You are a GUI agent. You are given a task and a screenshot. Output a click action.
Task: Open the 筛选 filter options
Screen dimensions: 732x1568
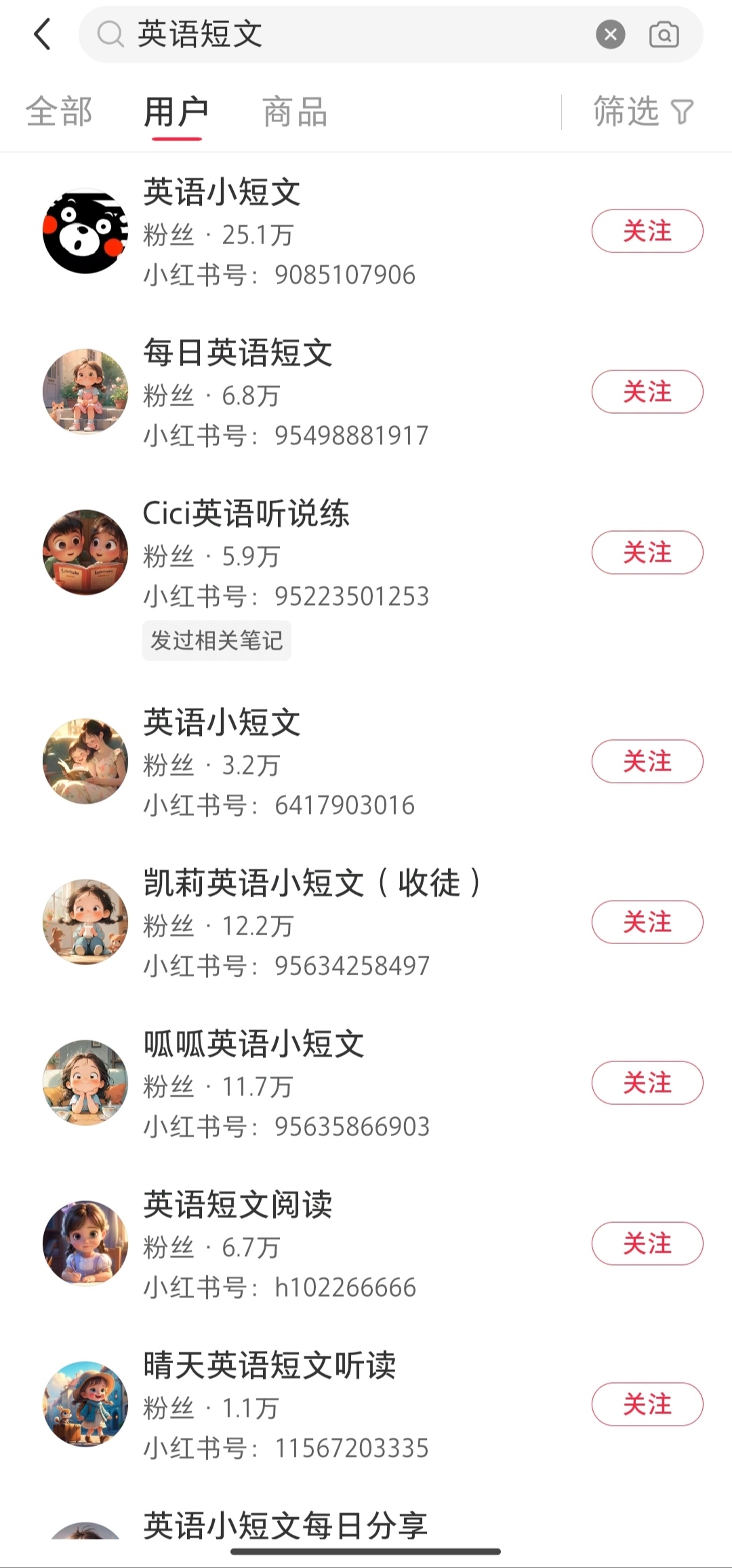tap(643, 112)
